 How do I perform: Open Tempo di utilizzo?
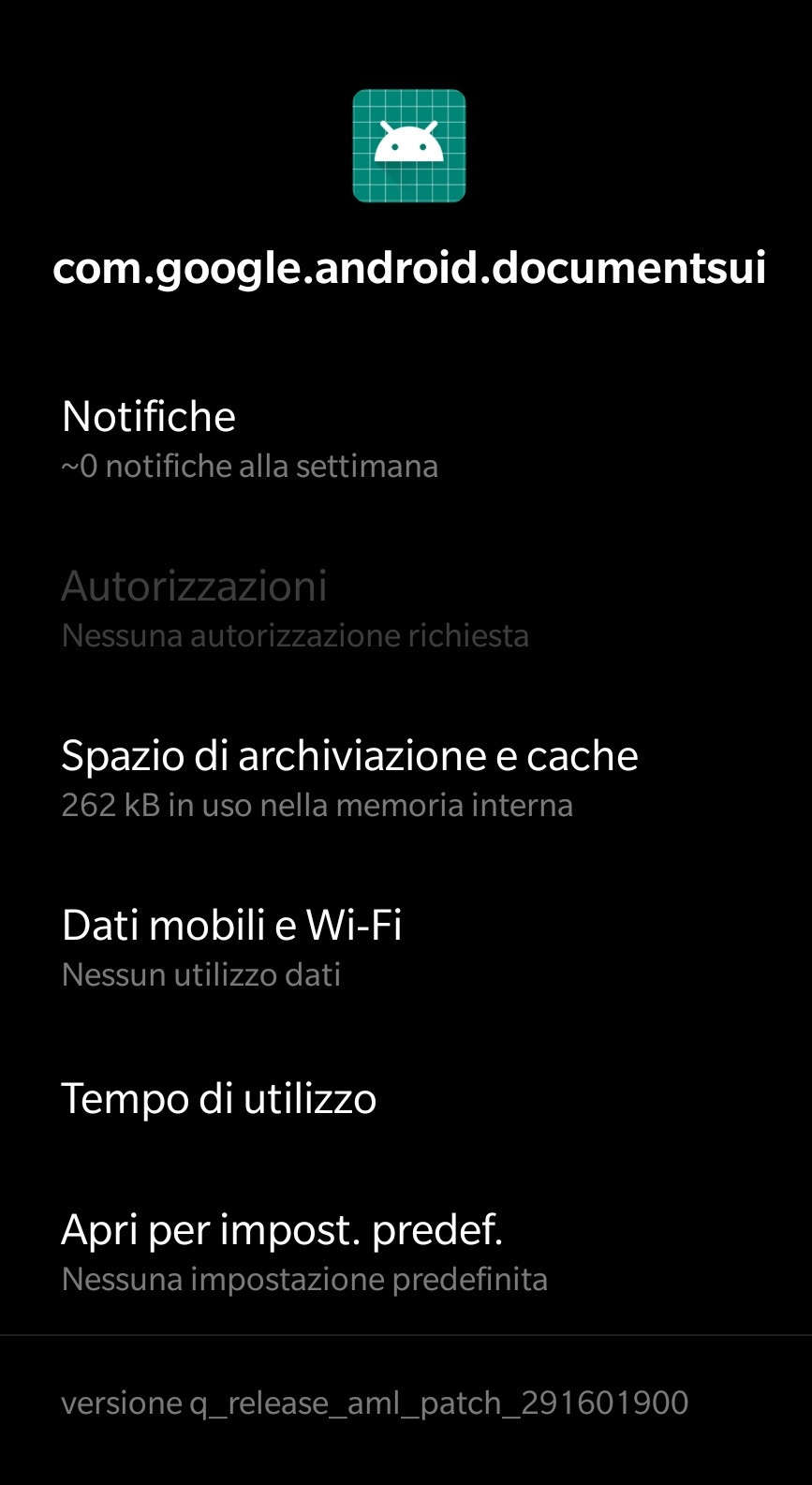[406, 1098]
